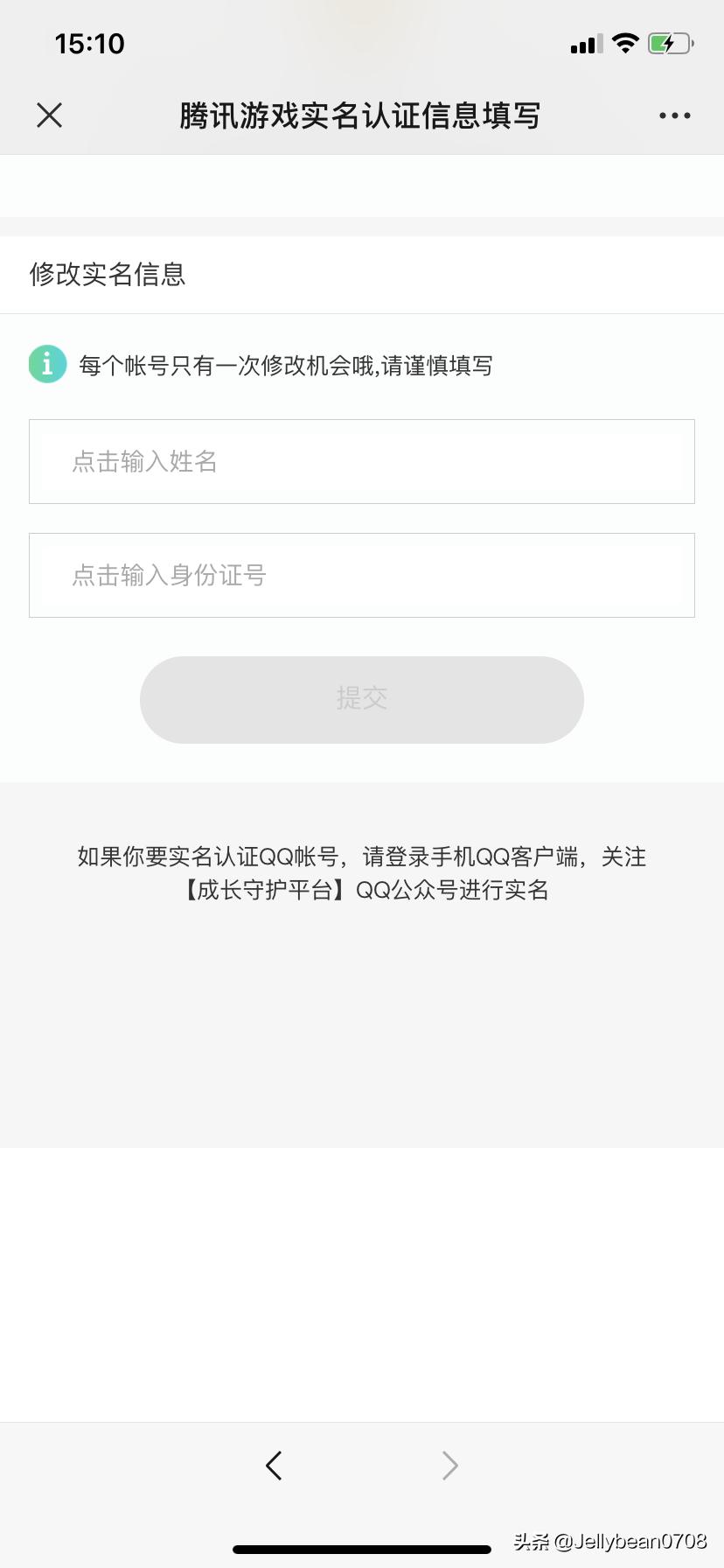The image size is (724, 1568).
Task: Go back to the previous web page
Action: point(274,1465)
